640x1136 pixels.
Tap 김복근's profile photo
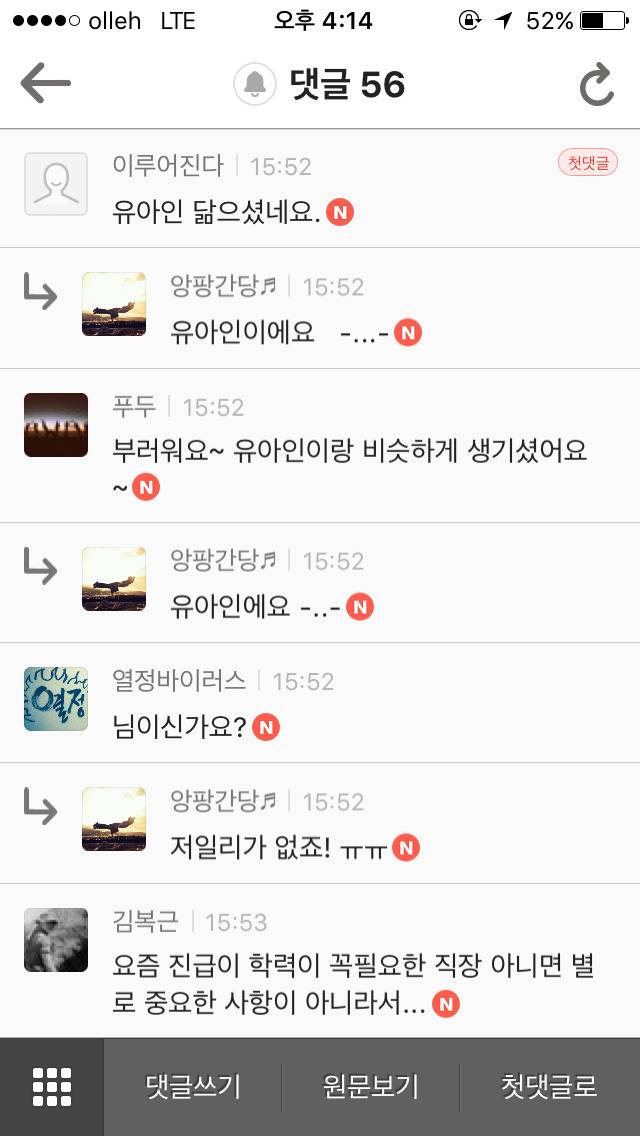[56, 940]
